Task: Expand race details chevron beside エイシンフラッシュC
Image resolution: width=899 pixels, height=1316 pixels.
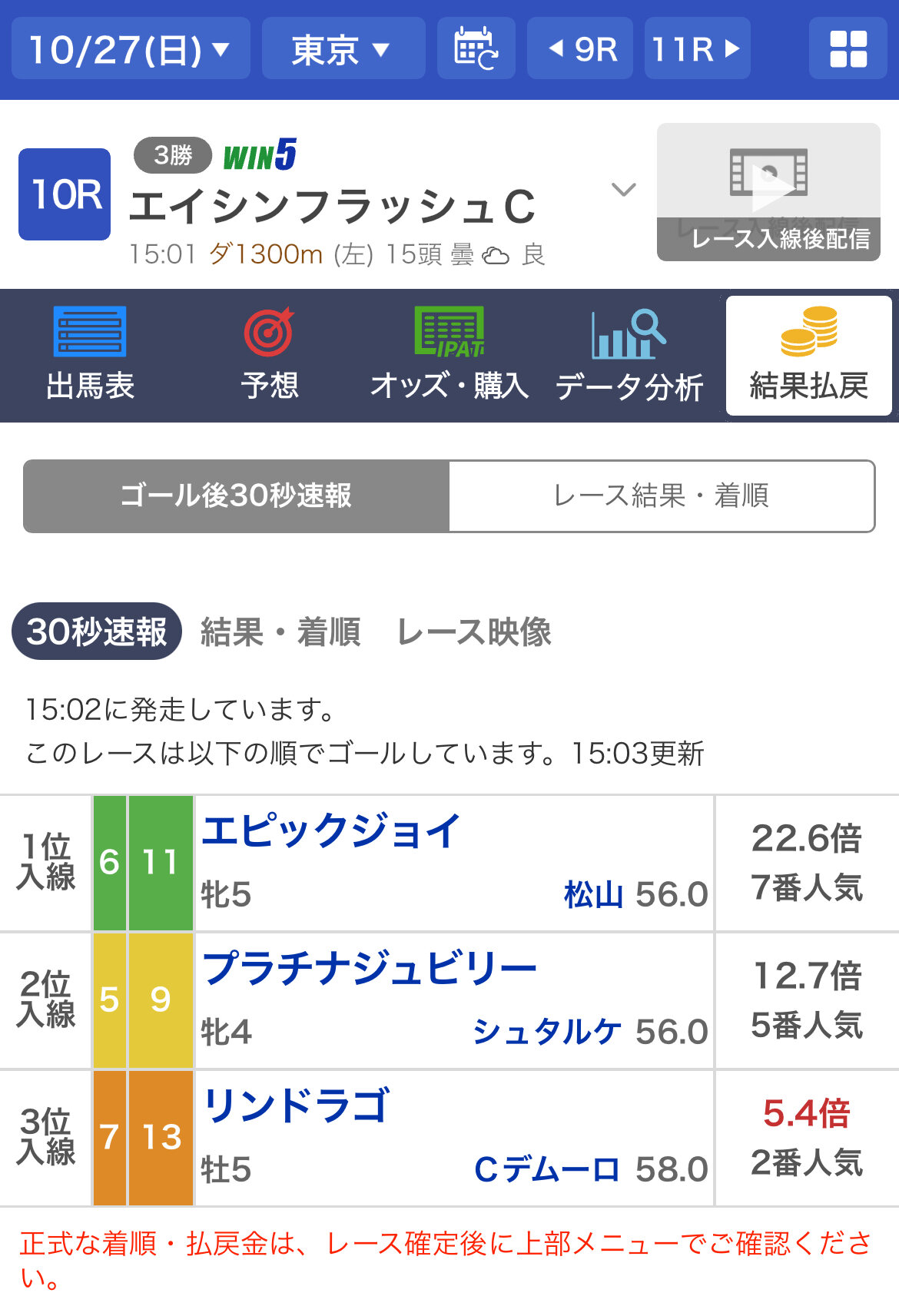Action: click(x=623, y=189)
